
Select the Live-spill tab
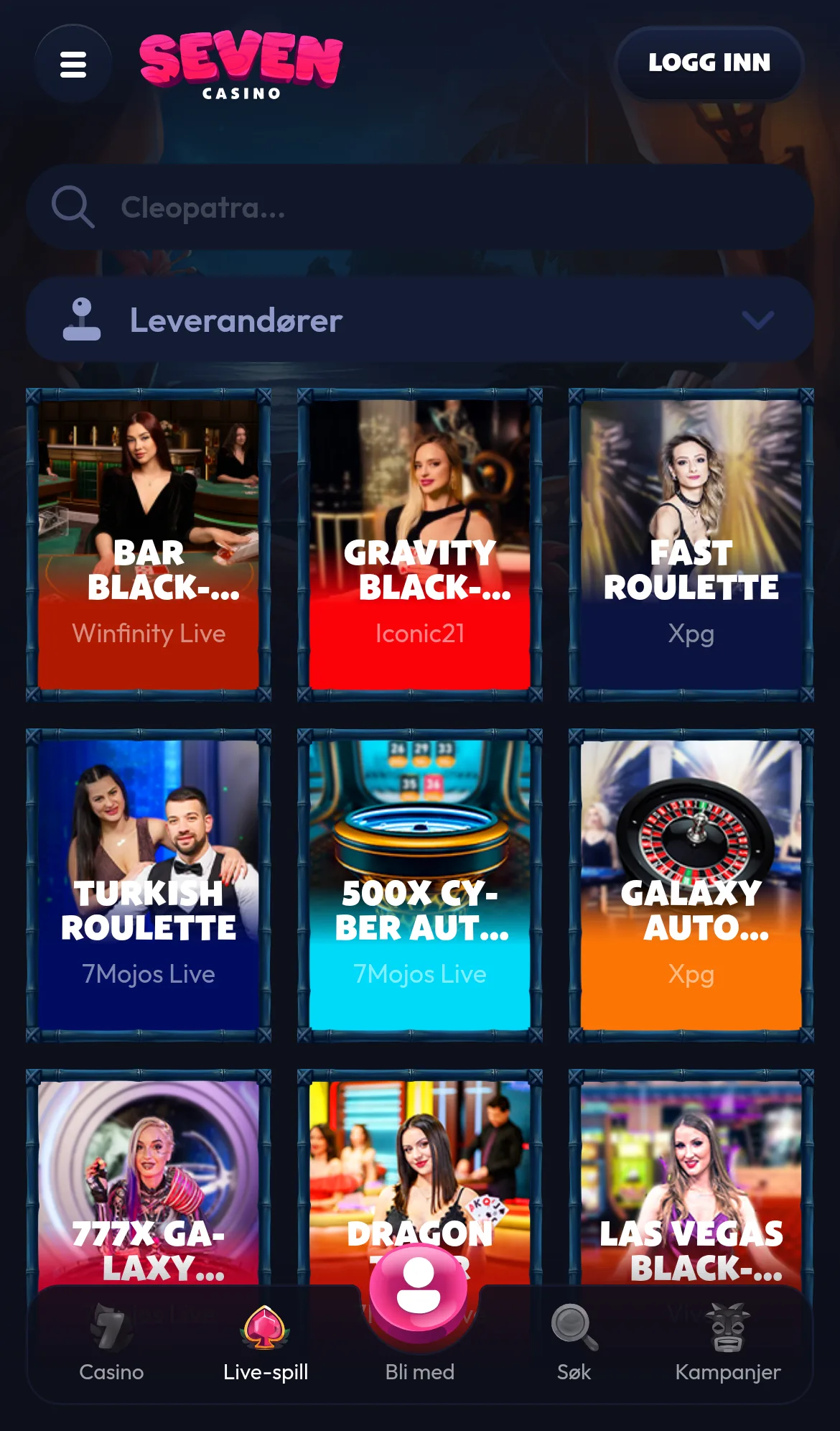[x=266, y=1343]
